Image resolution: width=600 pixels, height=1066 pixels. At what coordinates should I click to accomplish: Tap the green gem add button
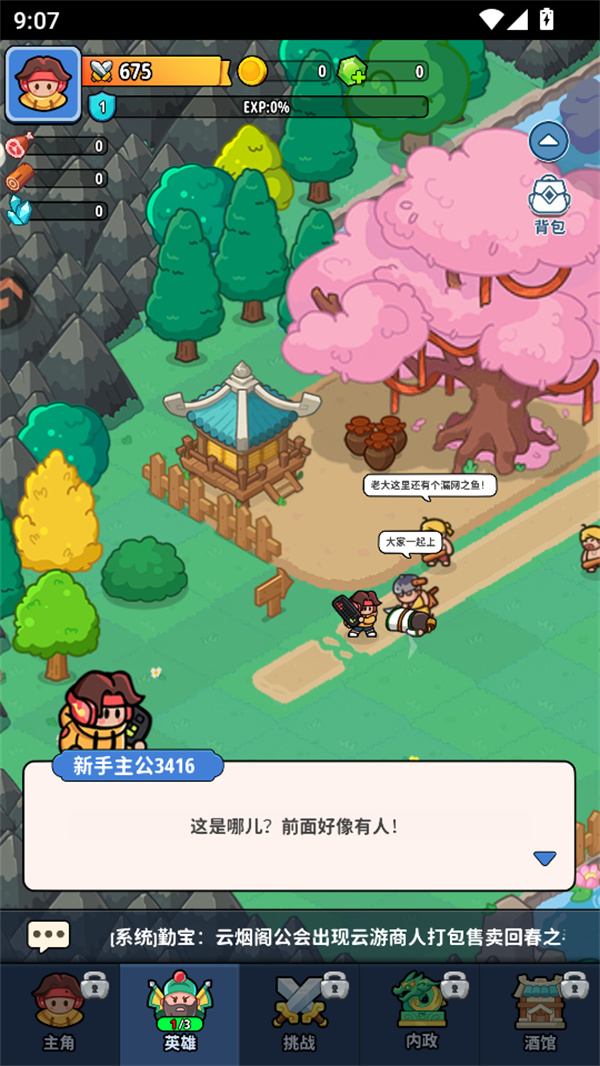click(352, 72)
